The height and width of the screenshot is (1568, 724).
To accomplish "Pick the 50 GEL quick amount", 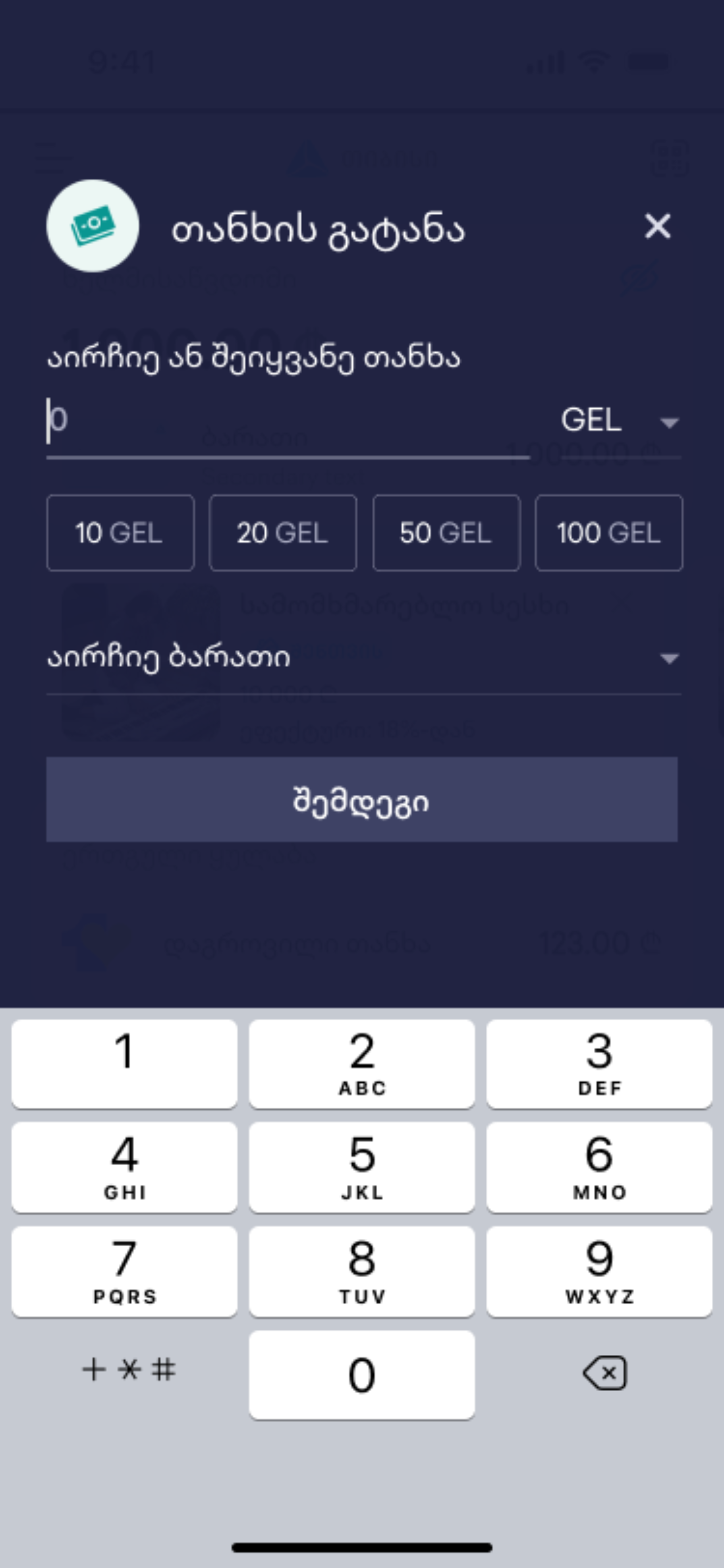I will click(x=446, y=533).
